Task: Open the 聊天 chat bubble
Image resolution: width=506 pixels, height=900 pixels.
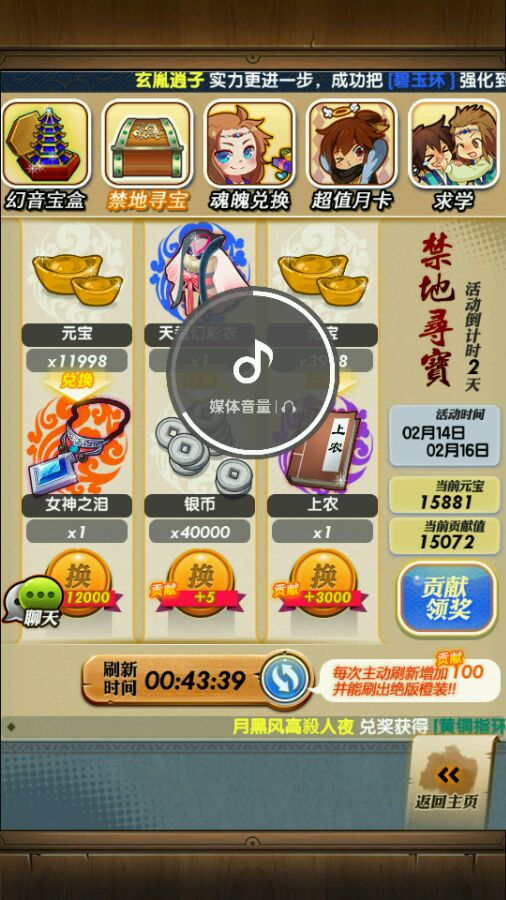Action: (x=33, y=602)
